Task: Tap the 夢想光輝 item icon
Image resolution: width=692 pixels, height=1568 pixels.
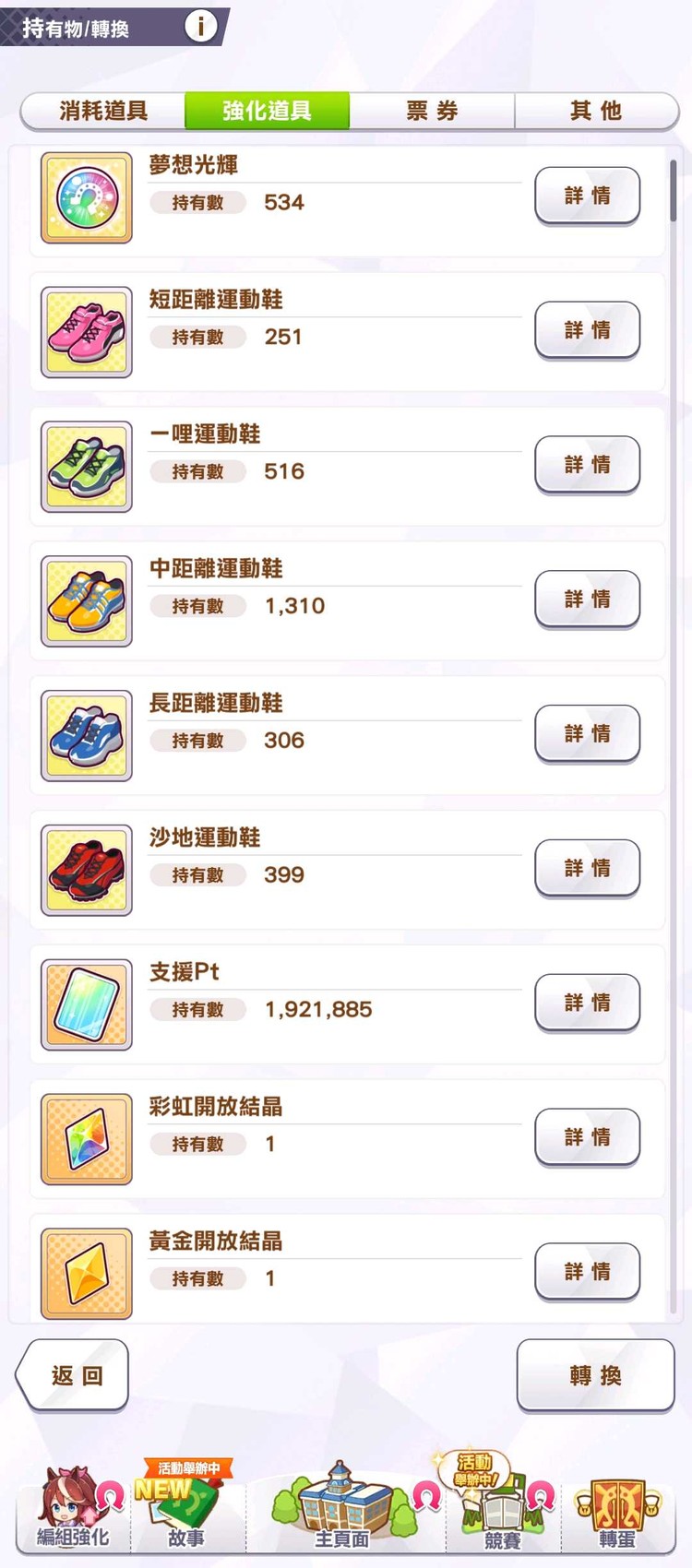Action: [x=86, y=196]
